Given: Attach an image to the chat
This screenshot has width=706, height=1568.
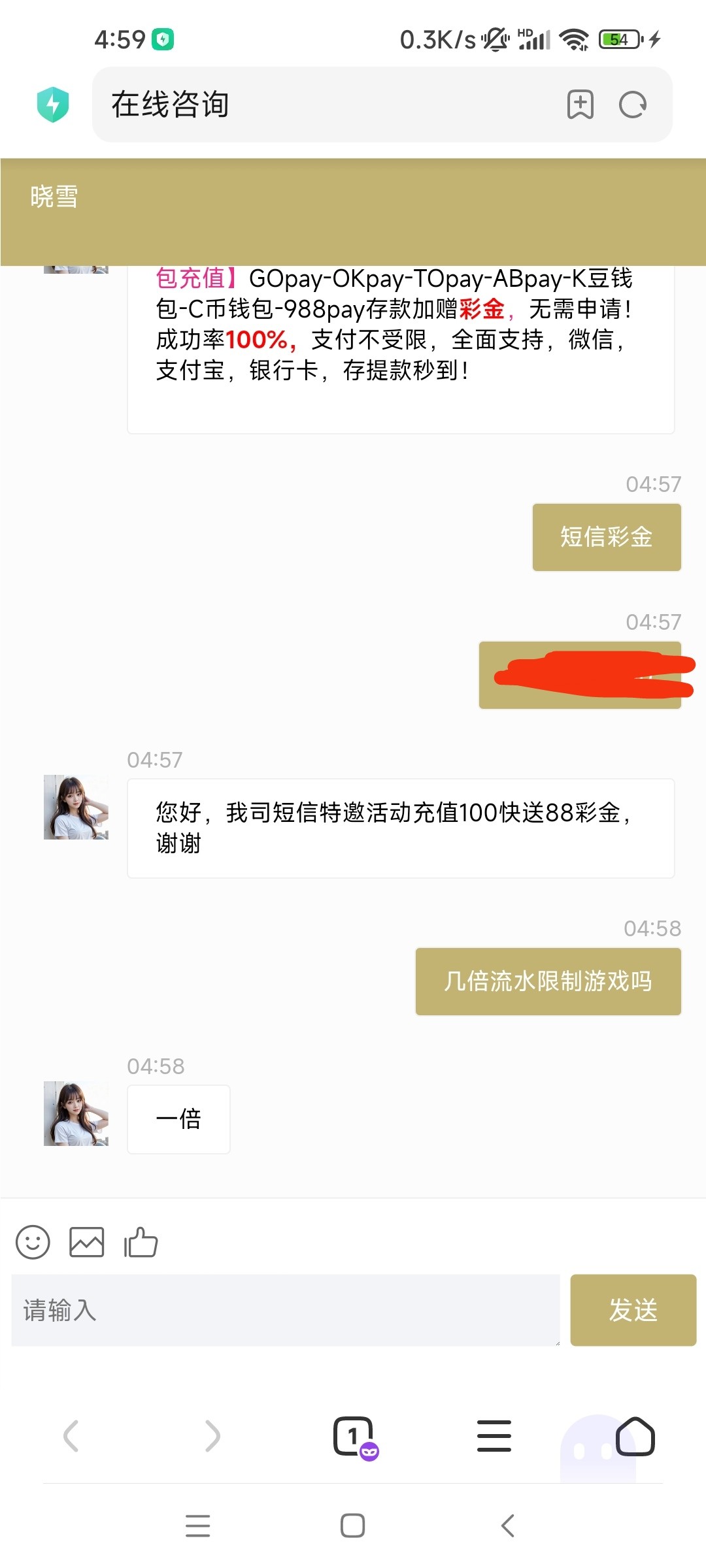Looking at the screenshot, I should pos(87,1242).
